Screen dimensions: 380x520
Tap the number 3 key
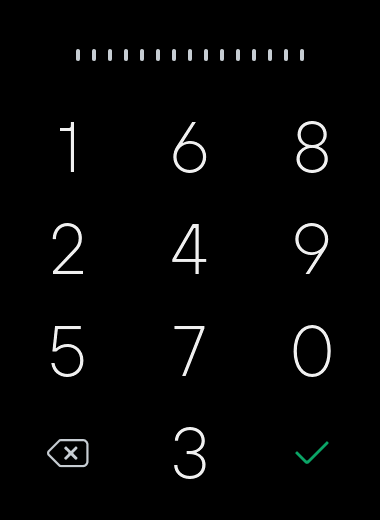(x=190, y=453)
